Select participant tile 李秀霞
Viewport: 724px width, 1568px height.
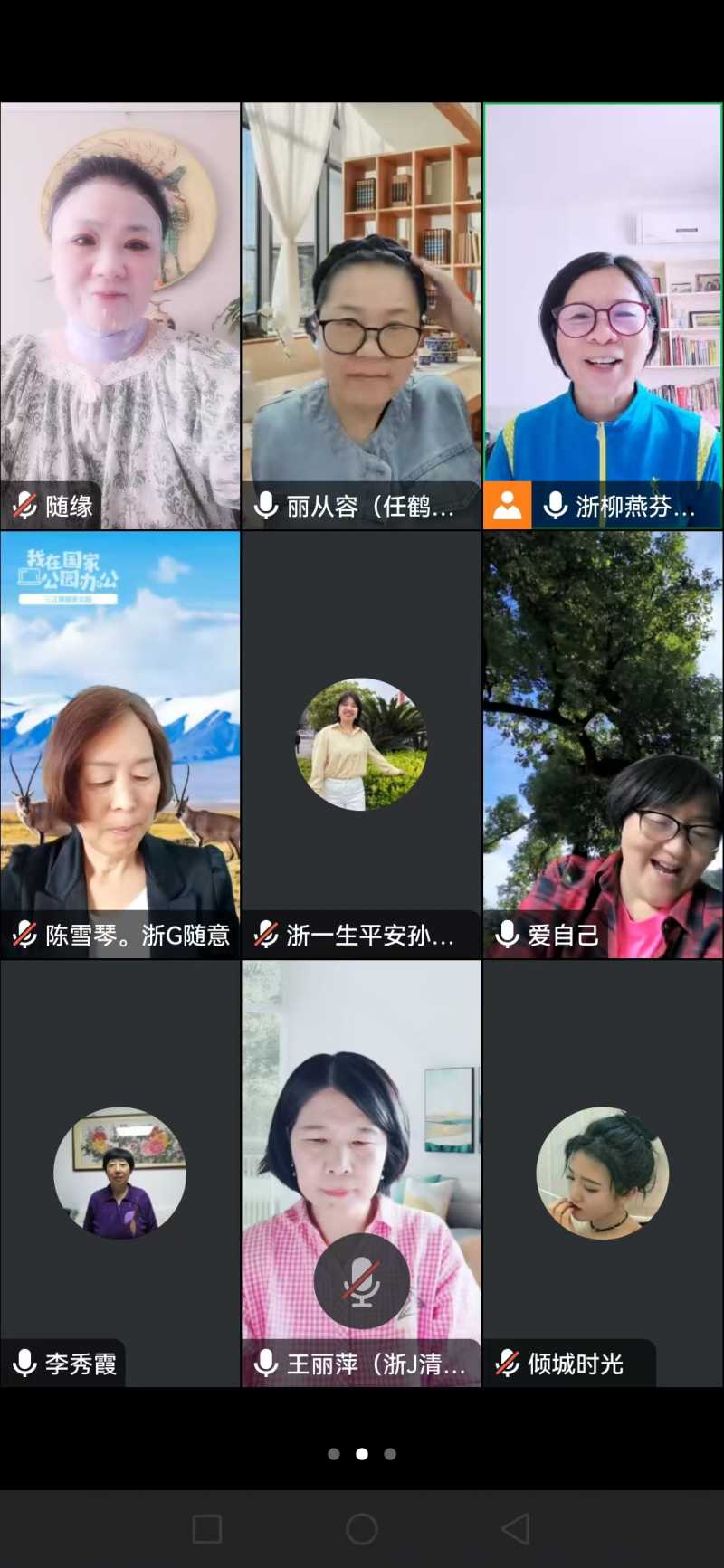119,1173
